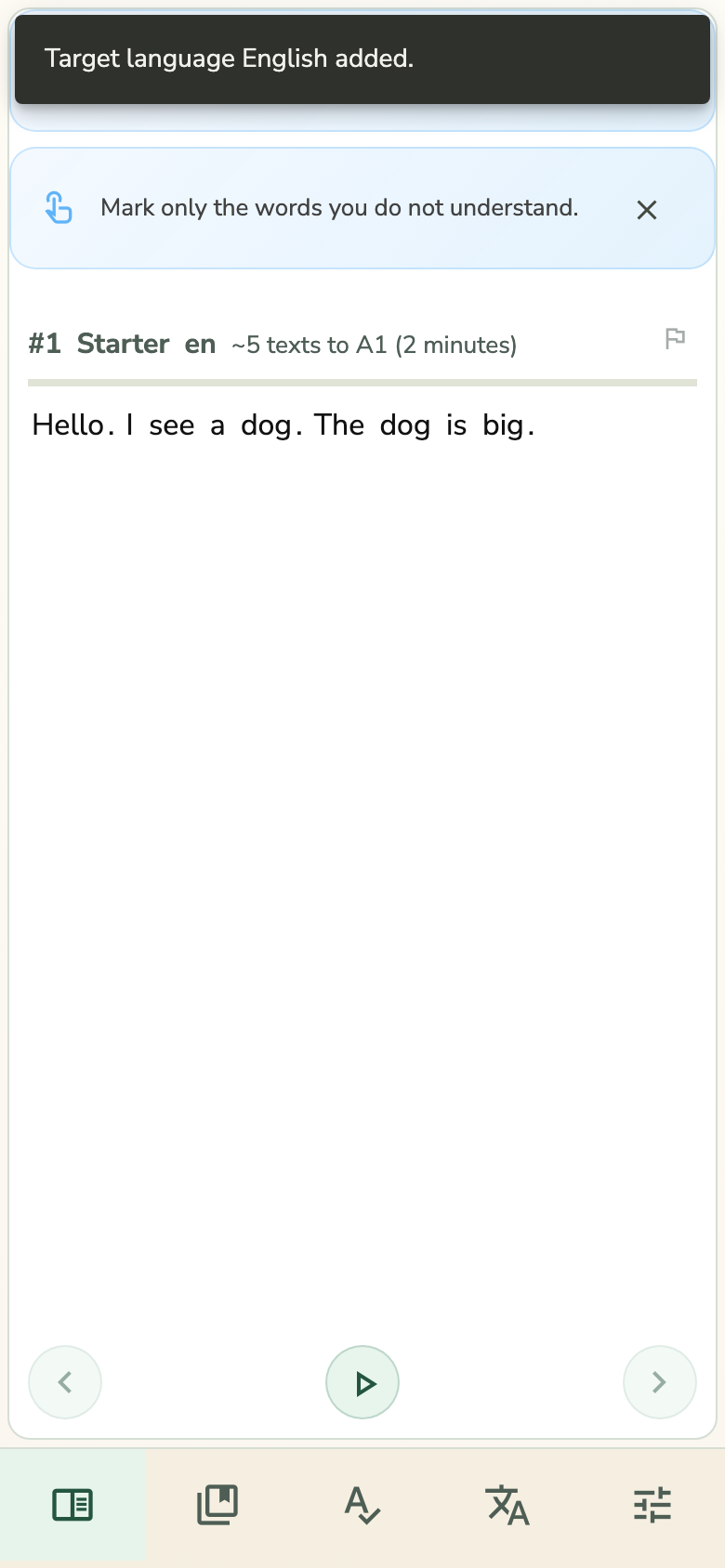
Task: Play the text audio
Action: click(x=362, y=1382)
